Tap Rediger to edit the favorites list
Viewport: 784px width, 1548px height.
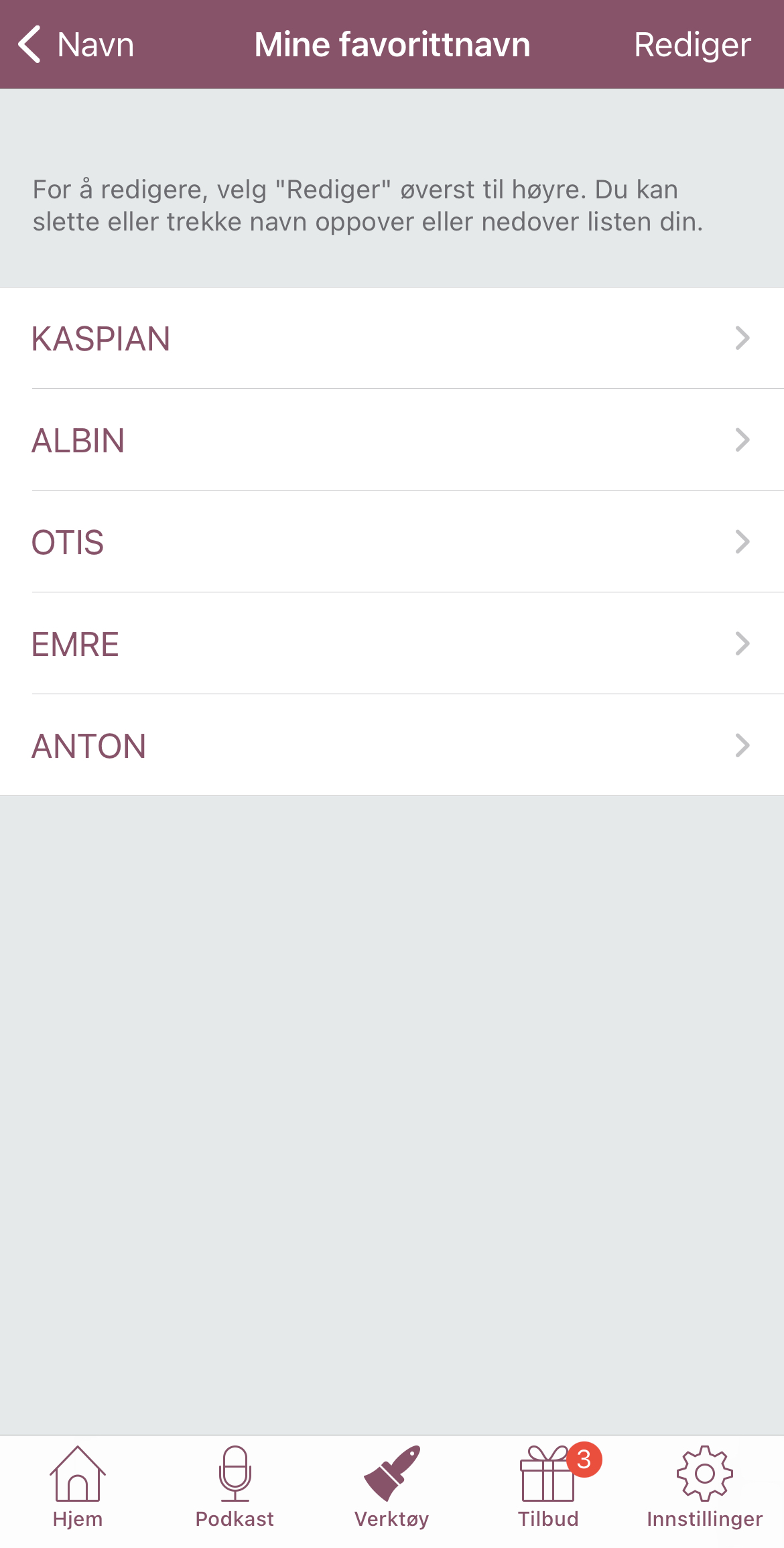tap(692, 45)
